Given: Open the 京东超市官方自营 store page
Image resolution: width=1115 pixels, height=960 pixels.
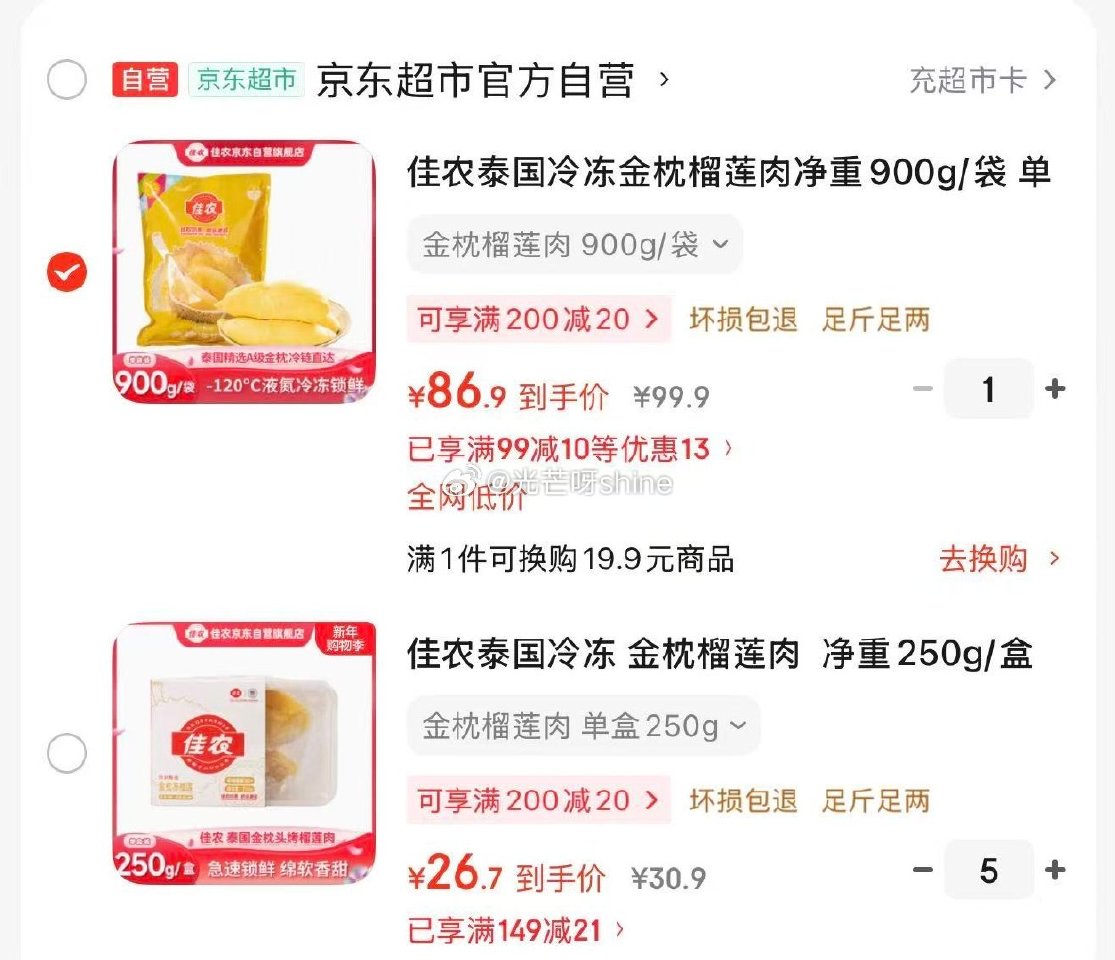Looking at the screenshot, I should coord(476,80).
